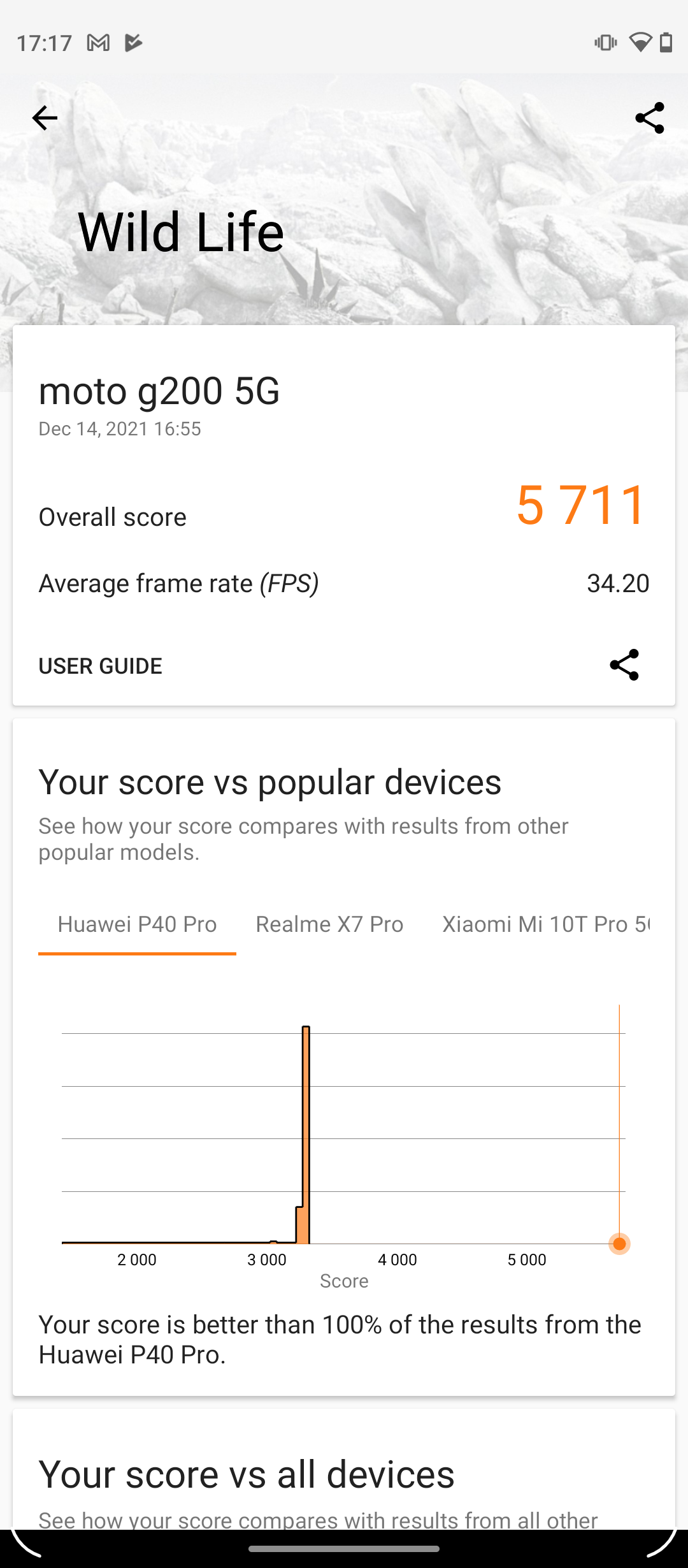Viewport: 688px width, 1568px height.
Task: Share the result beside USER GUIDE
Action: pos(624,665)
